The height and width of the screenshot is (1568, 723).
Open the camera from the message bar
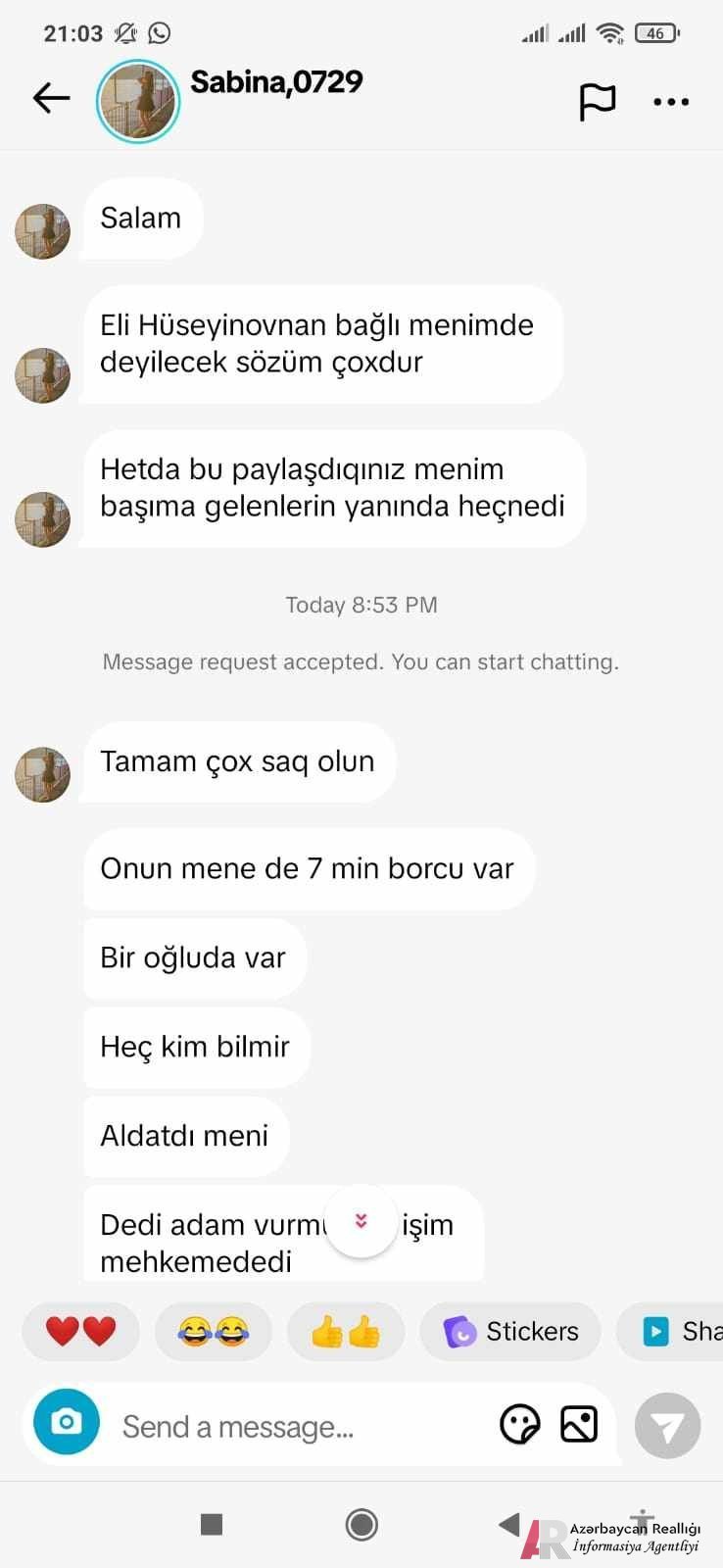tap(67, 1422)
